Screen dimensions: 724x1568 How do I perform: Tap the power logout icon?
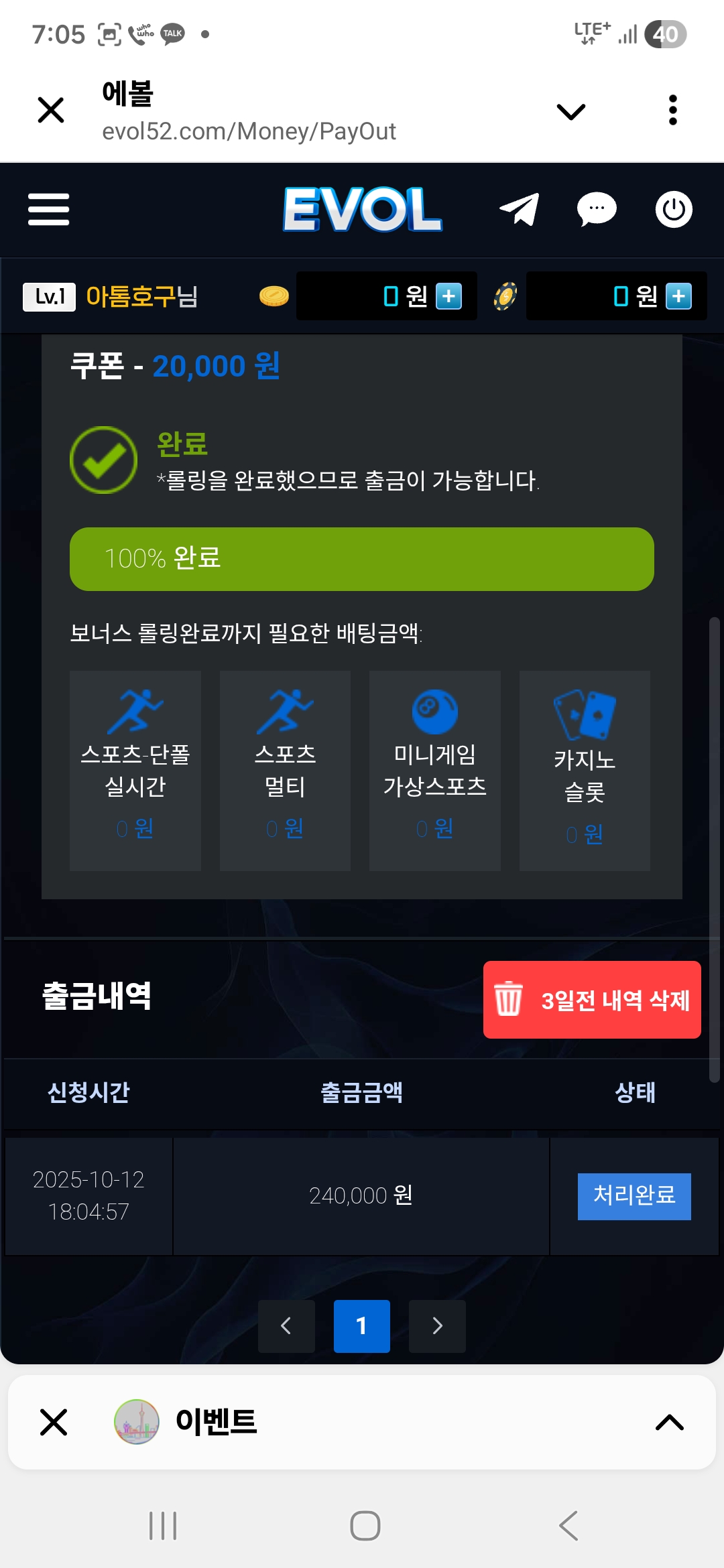673,210
